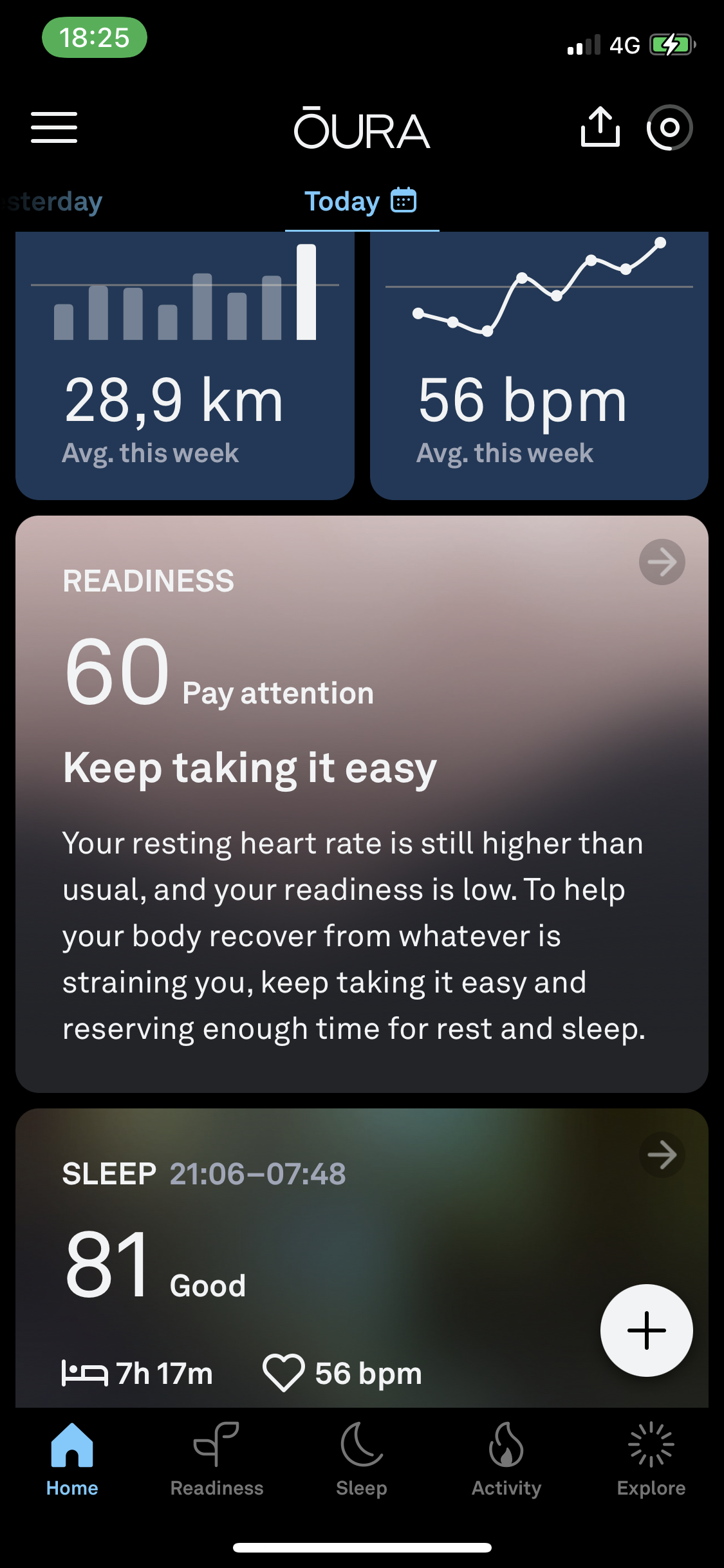
Task: Open the 56 bpm weekly average card
Action: coord(539,365)
